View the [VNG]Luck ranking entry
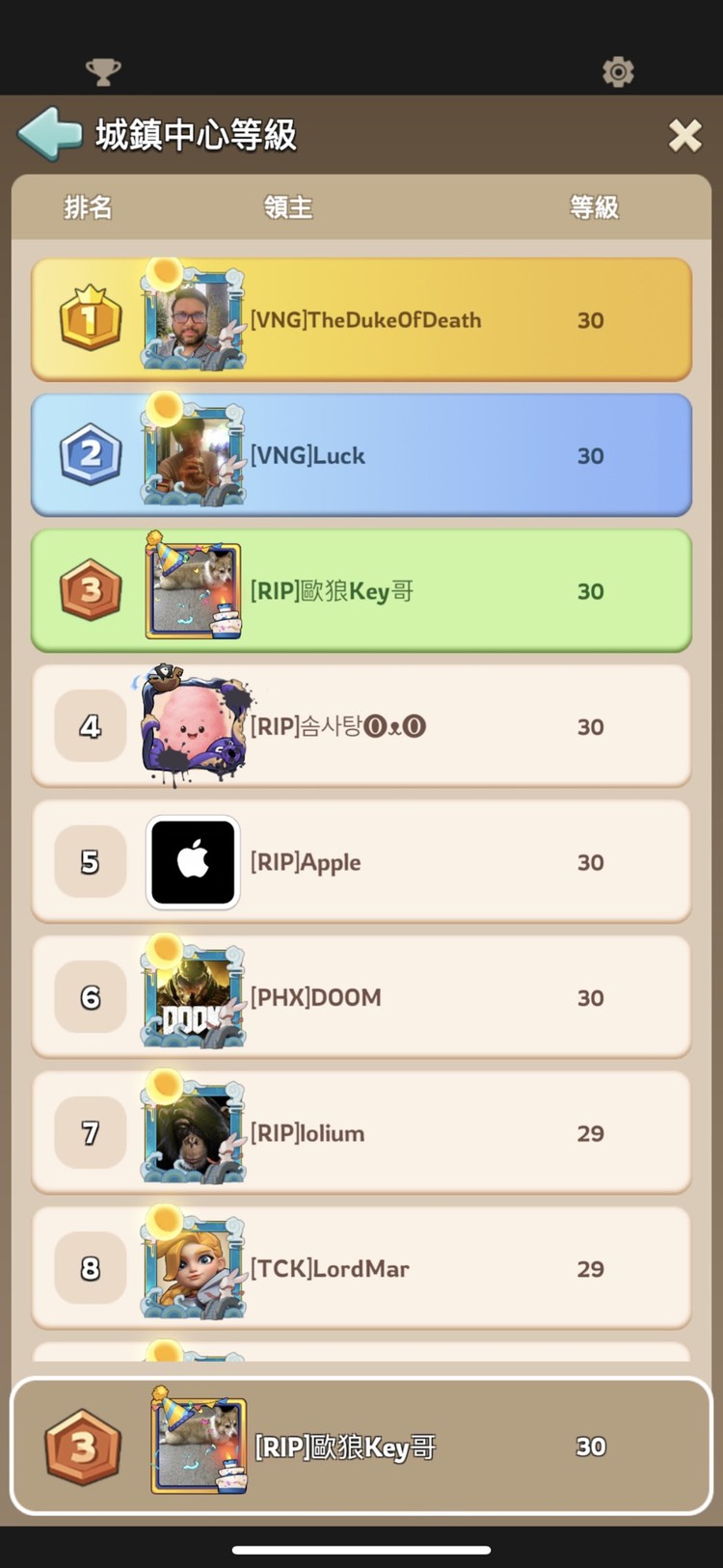 pyautogui.click(x=361, y=455)
